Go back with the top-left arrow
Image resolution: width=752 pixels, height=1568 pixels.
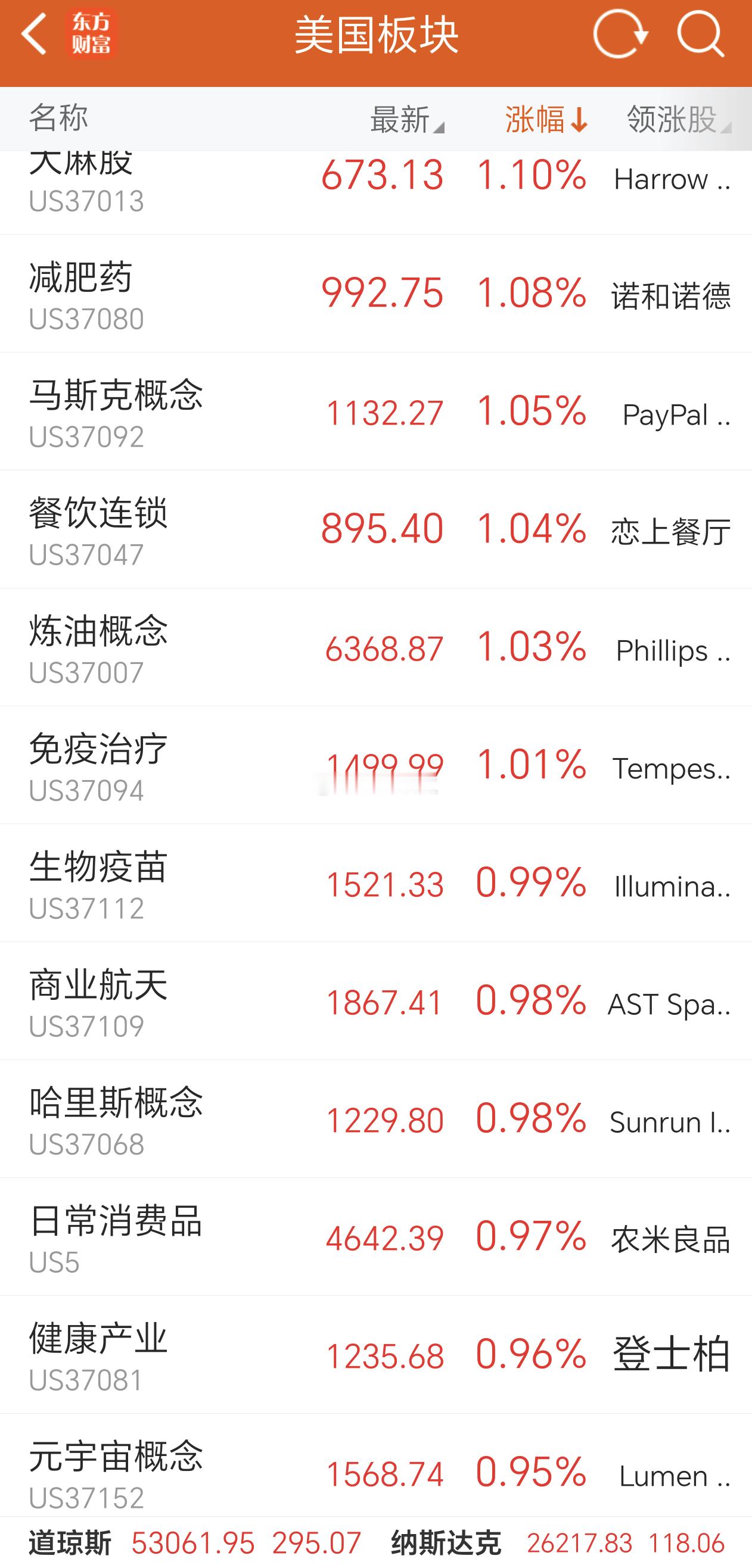coord(34,35)
